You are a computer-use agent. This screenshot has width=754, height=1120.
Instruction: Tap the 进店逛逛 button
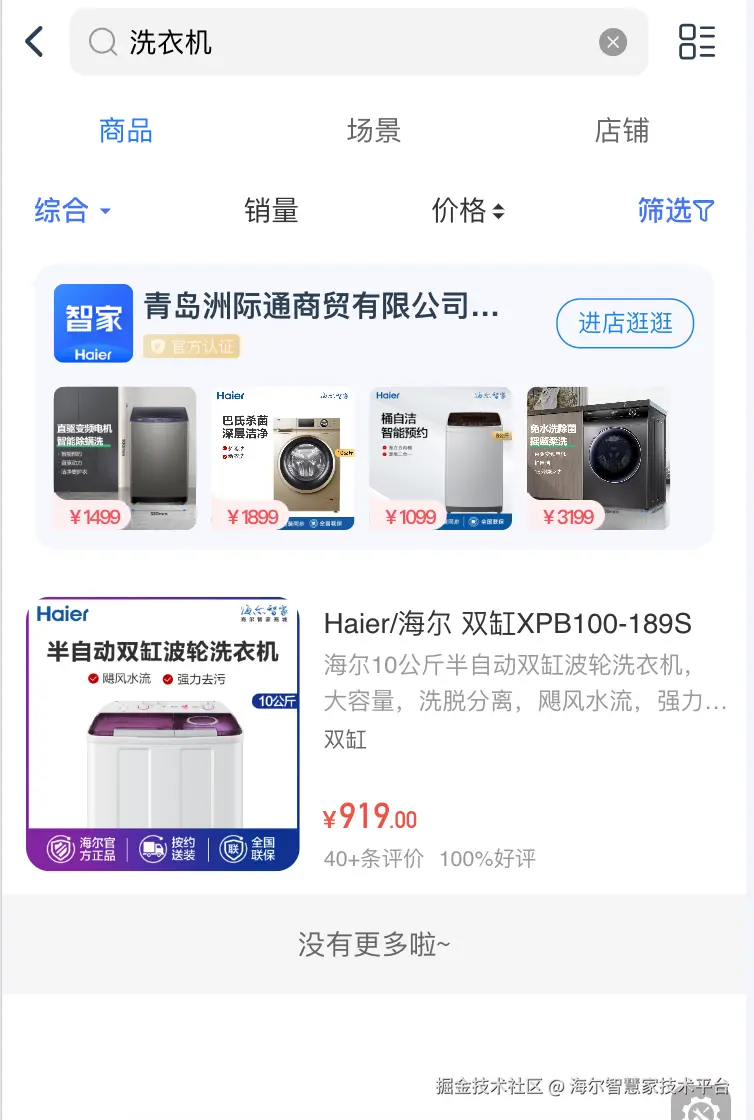coord(625,323)
